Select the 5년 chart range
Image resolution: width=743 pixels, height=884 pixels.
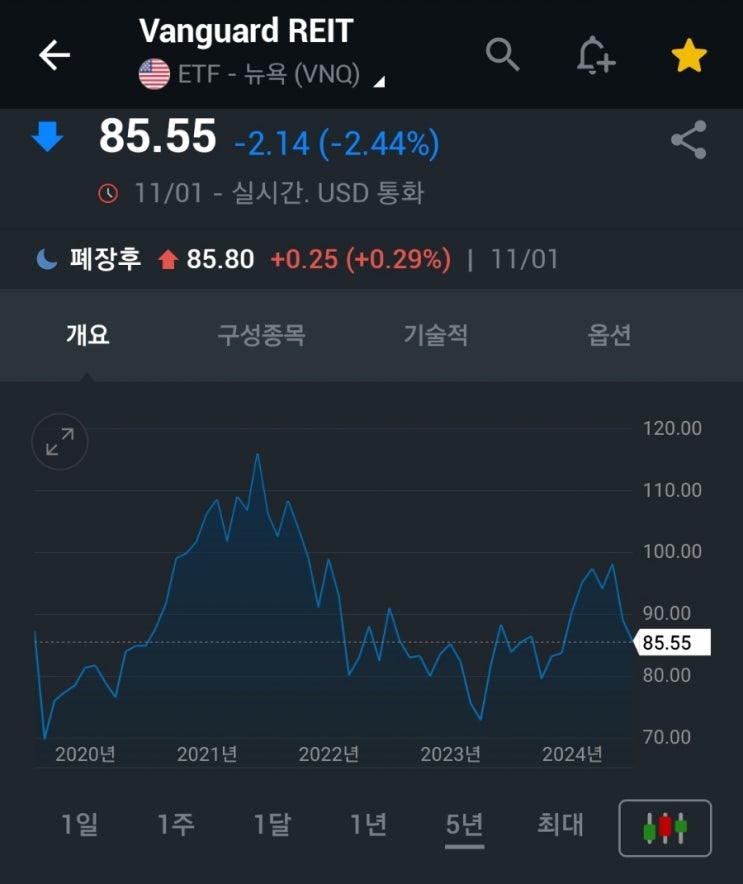[464, 825]
